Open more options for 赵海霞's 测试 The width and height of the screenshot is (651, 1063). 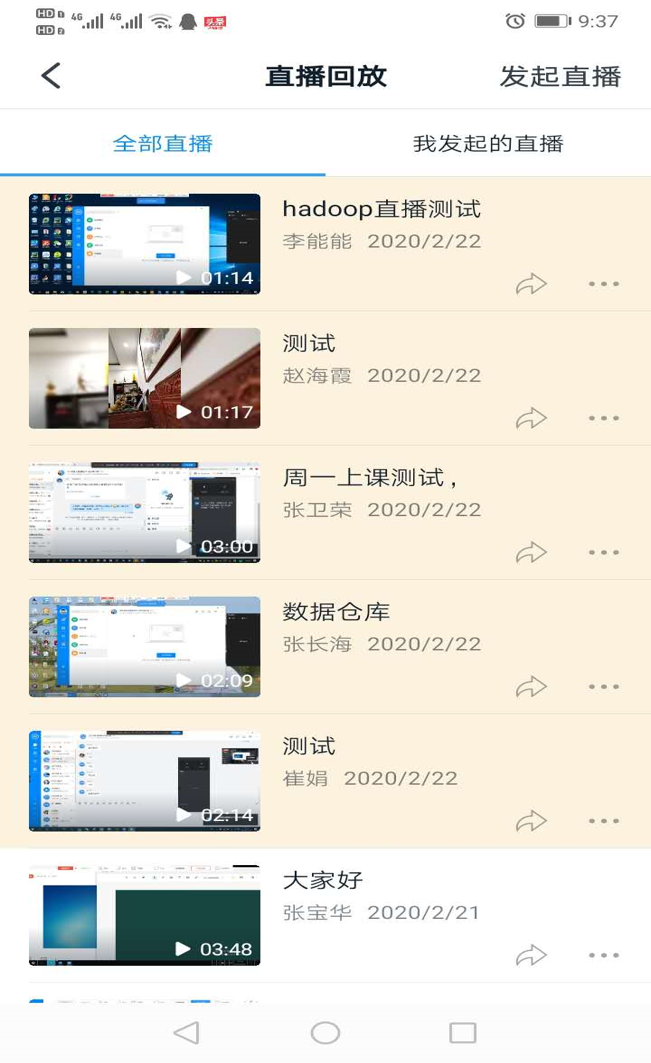tap(604, 418)
